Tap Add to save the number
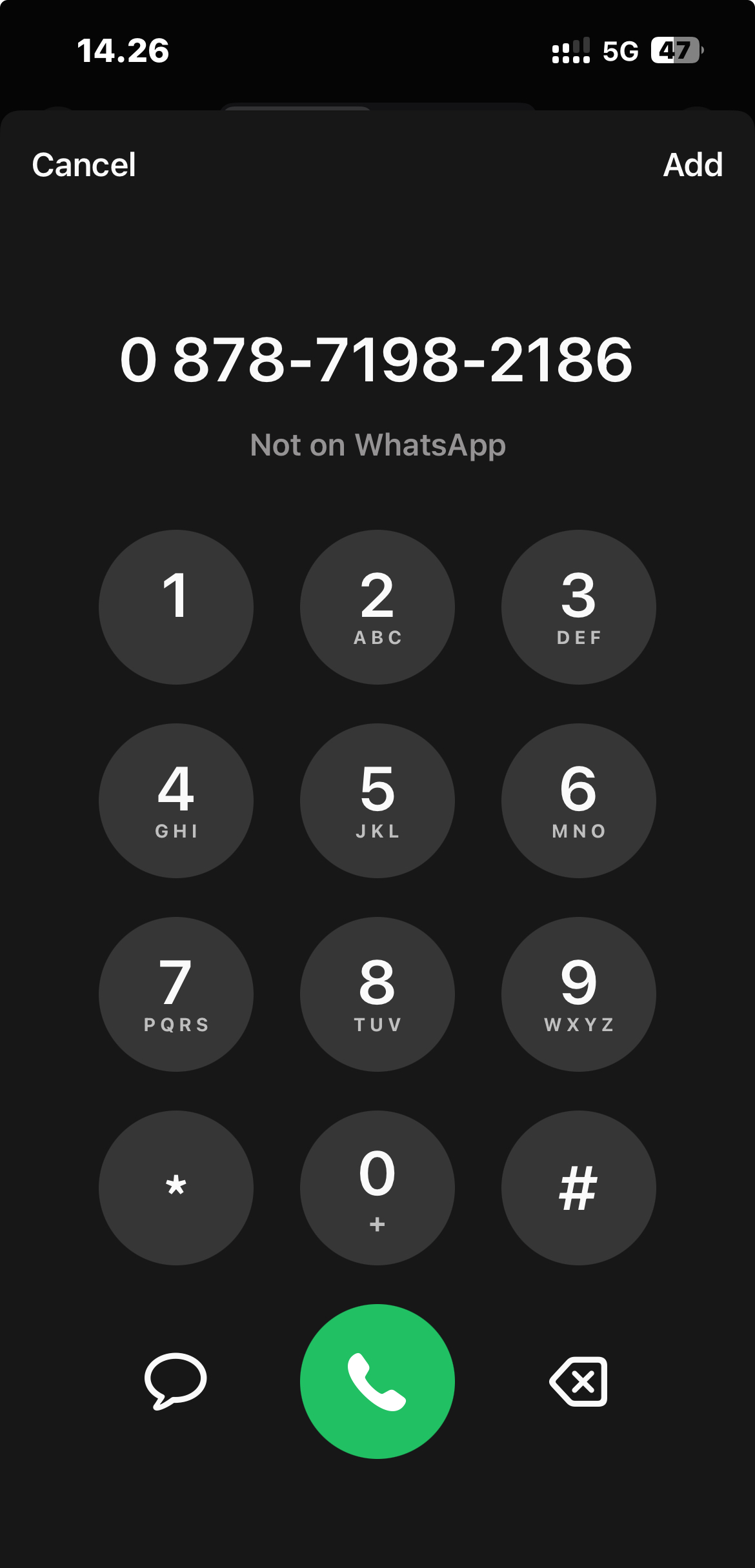Image resolution: width=755 pixels, height=1568 pixels. coord(692,165)
